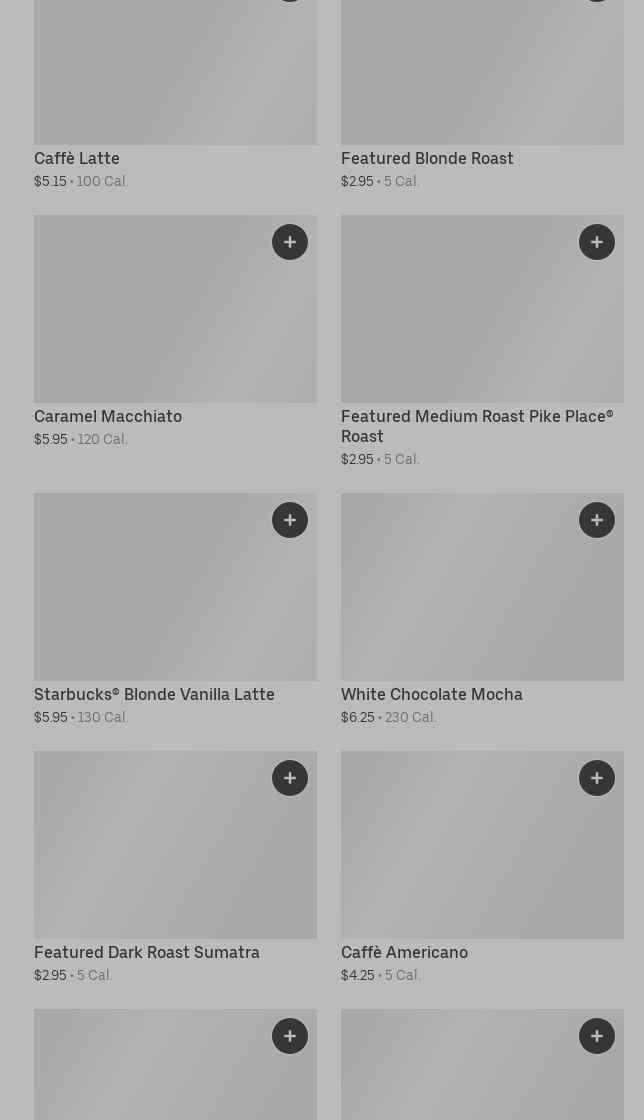Select the Caffè Americano card
Screen dimensions: 644x1120
[482, 868]
